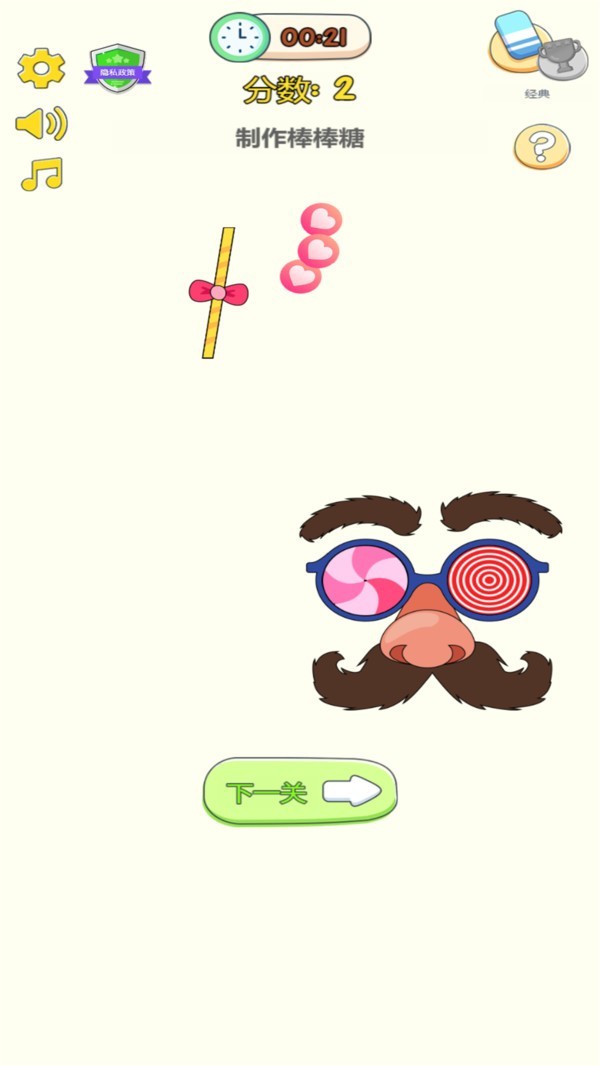The height and width of the screenshot is (1066, 600).
Task: Open the settings gear
Action: 41,68
